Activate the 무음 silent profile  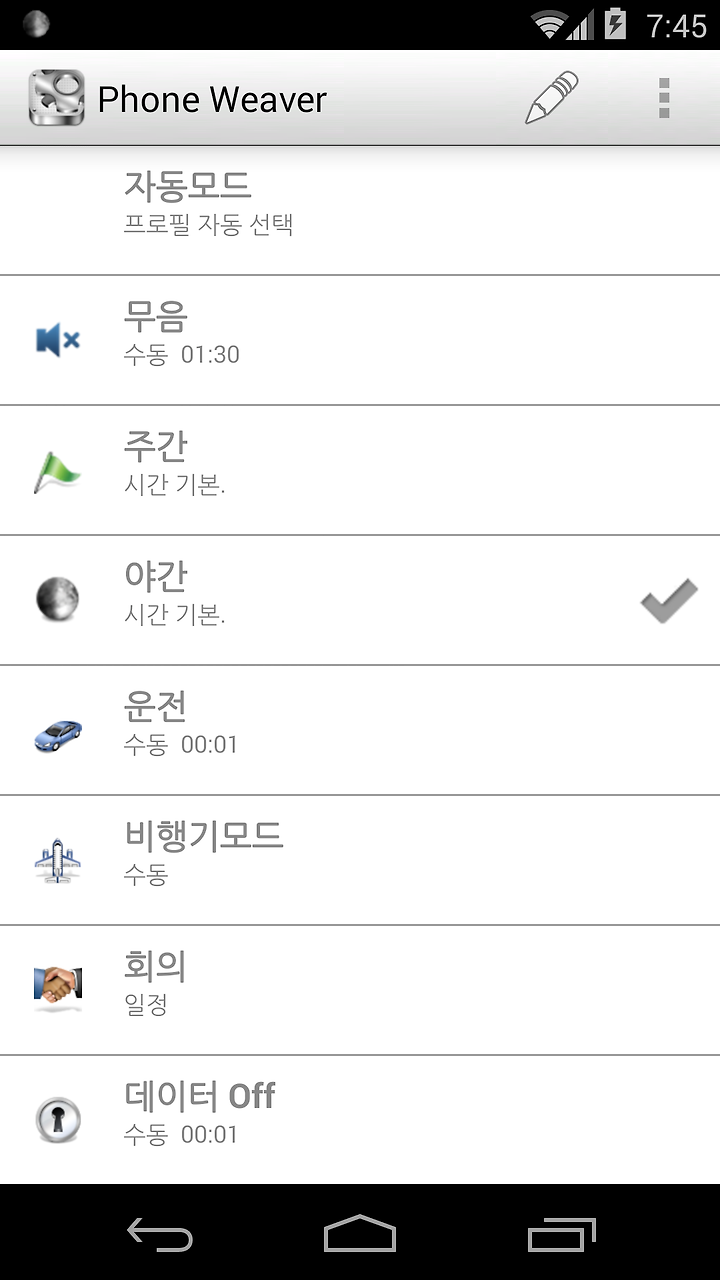[360, 340]
